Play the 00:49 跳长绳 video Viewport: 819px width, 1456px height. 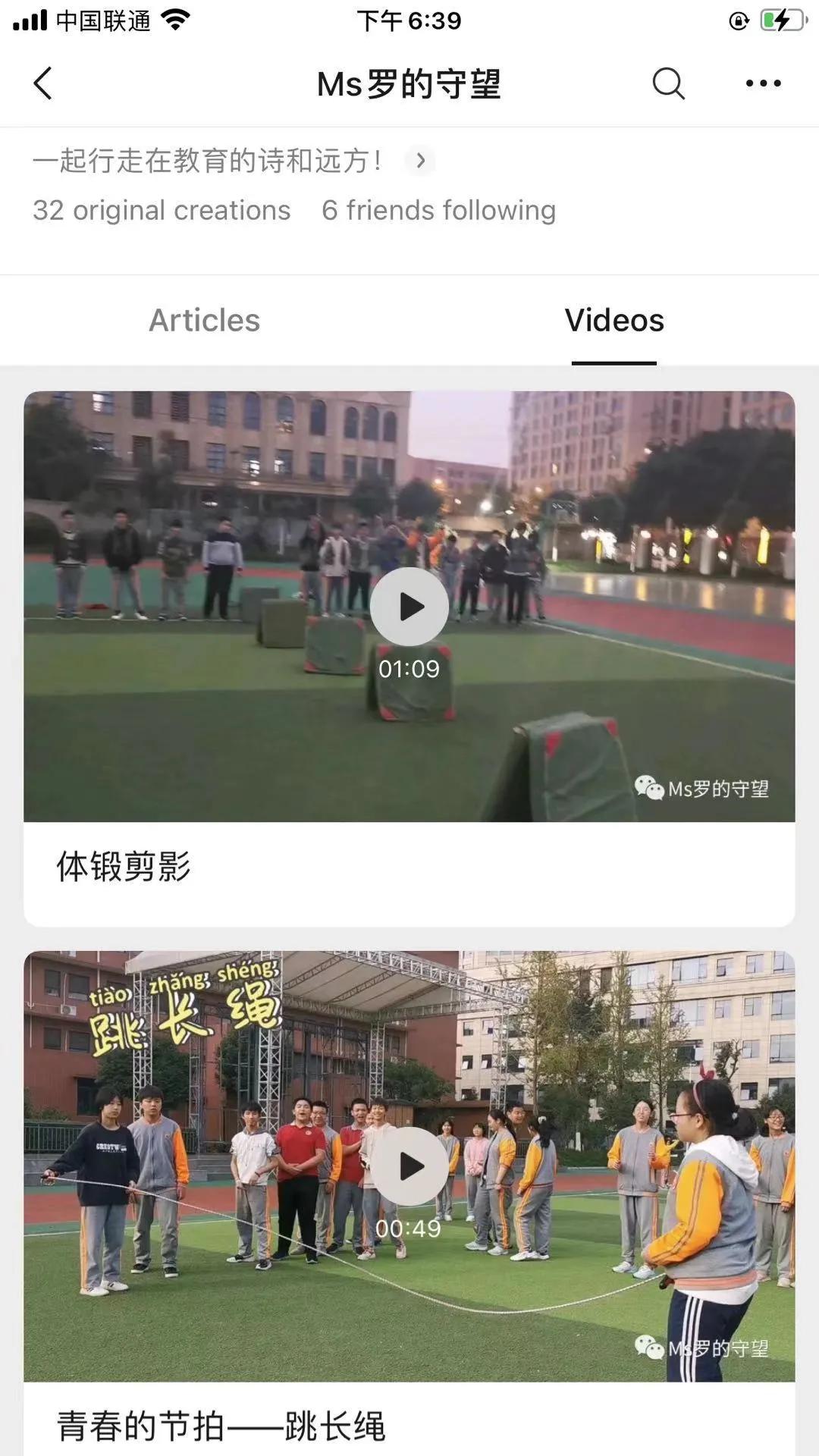[409, 1166]
